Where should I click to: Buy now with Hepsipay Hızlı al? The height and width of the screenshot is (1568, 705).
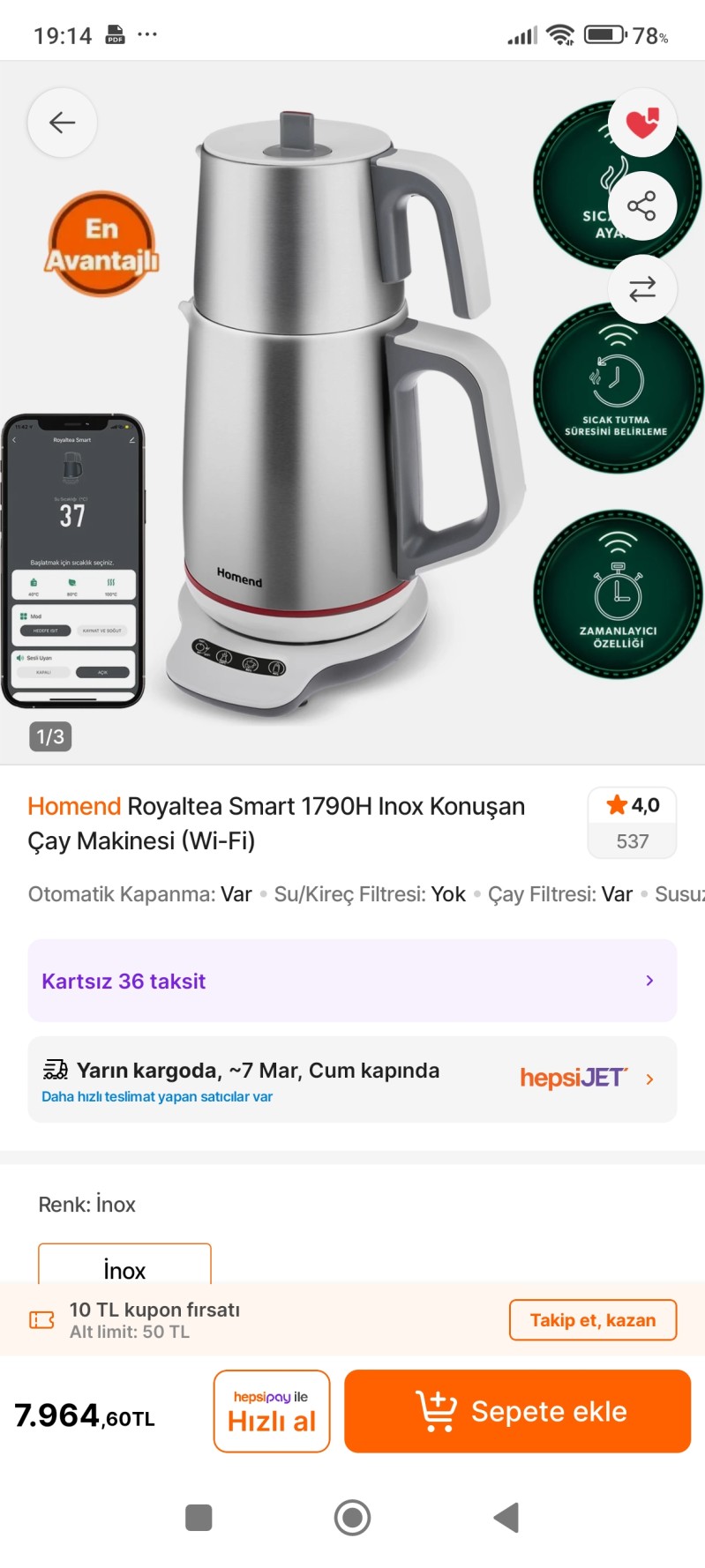[x=272, y=1411]
